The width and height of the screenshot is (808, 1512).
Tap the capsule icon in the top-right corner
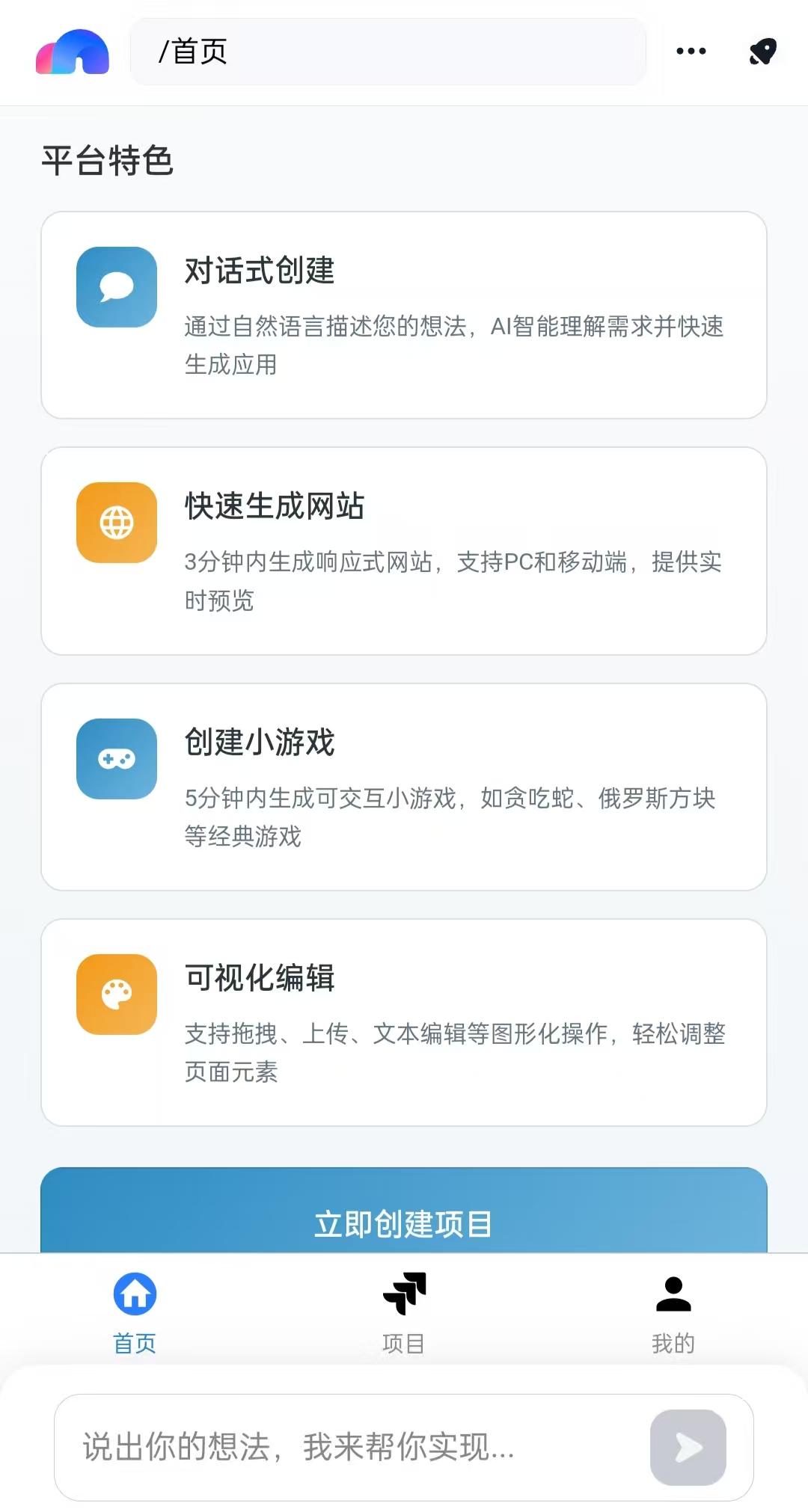[x=764, y=52]
